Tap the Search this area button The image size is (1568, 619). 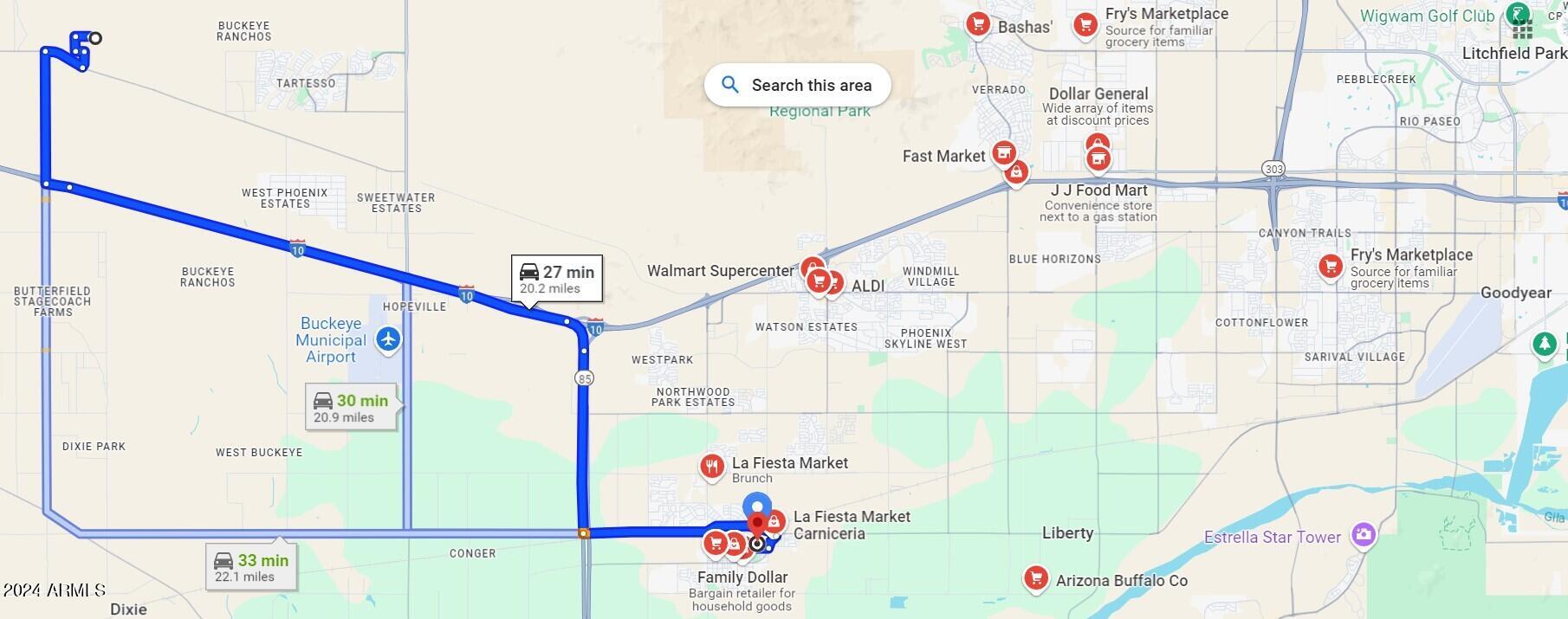[797, 85]
